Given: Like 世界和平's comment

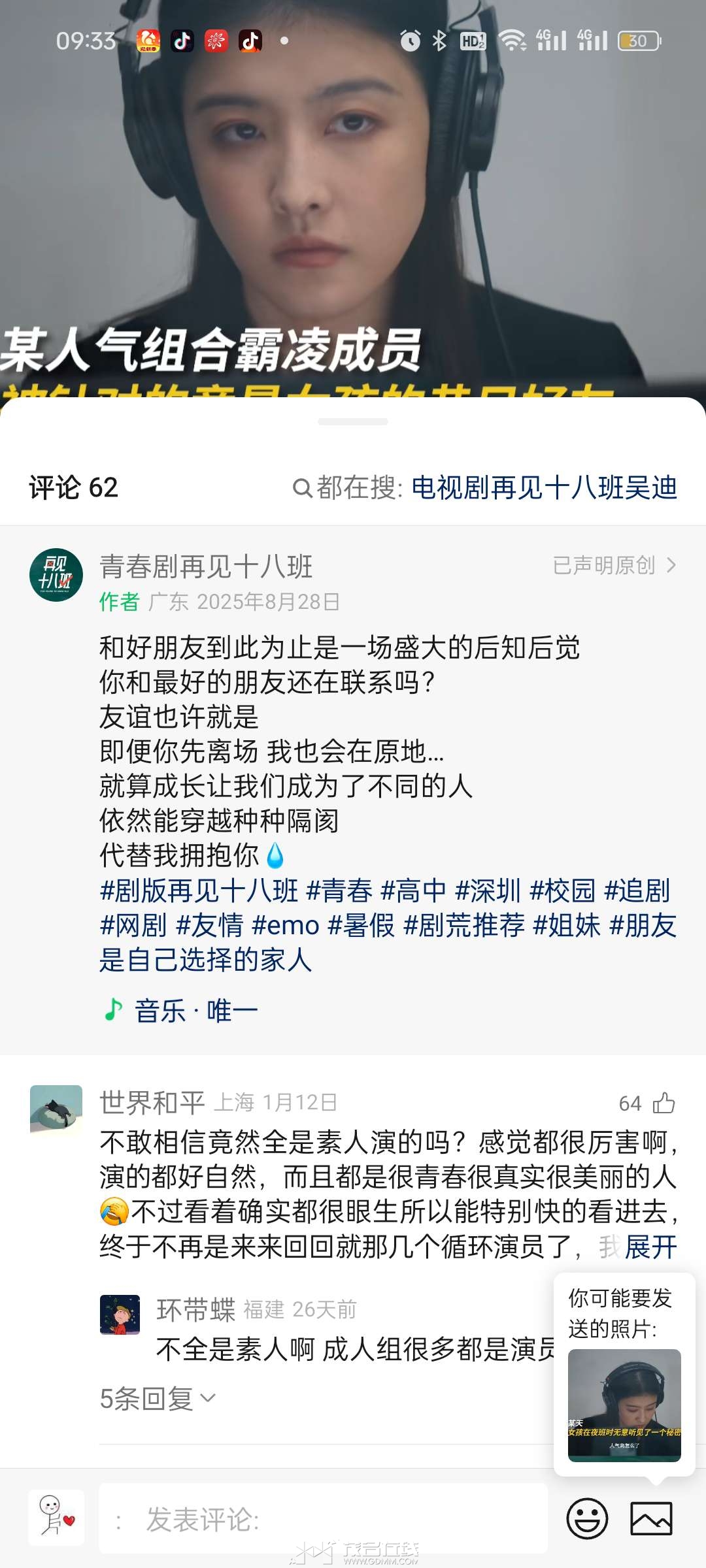Looking at the screenshot, I should point(664,1103).
